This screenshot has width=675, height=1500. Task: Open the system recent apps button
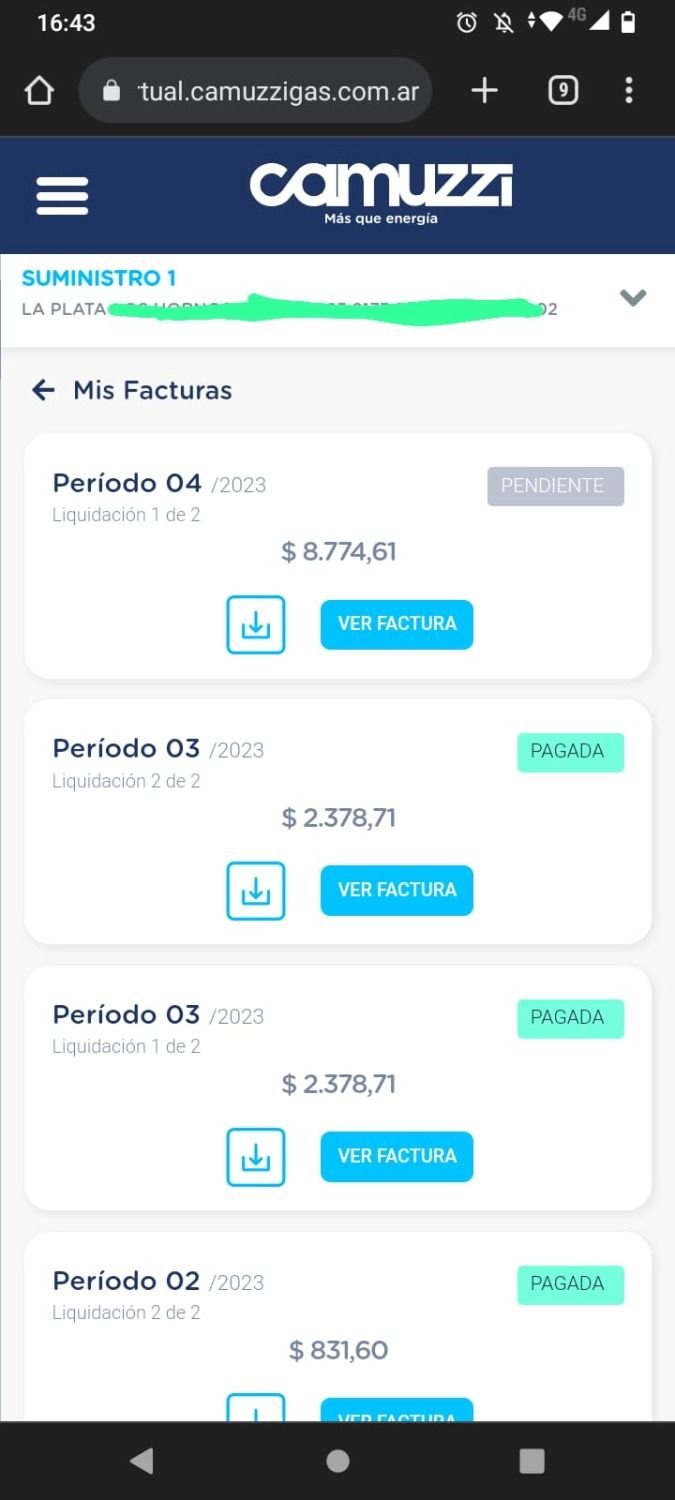pyautogui.click(x=532, y=1461)
